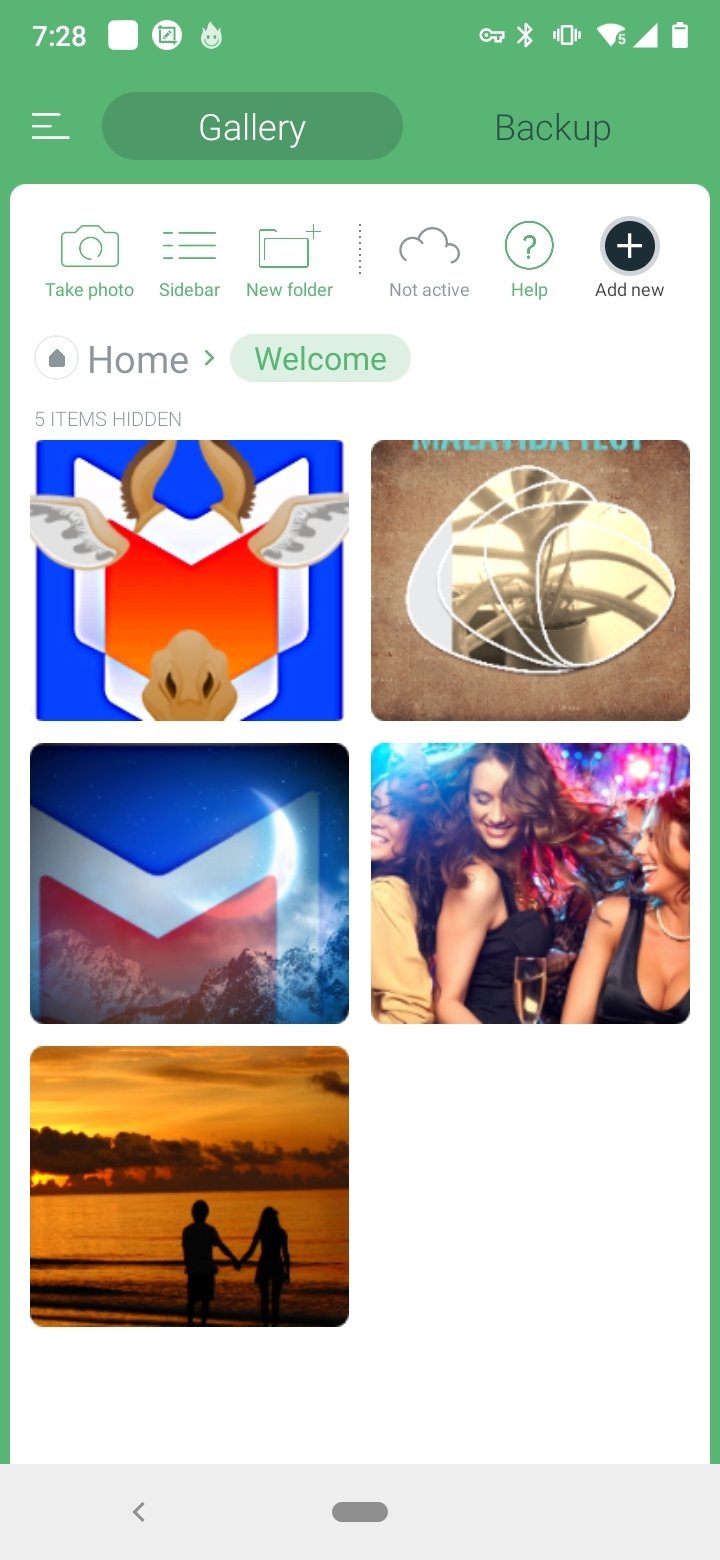
Task: Tap Take photo
Action: click(89, 262)
